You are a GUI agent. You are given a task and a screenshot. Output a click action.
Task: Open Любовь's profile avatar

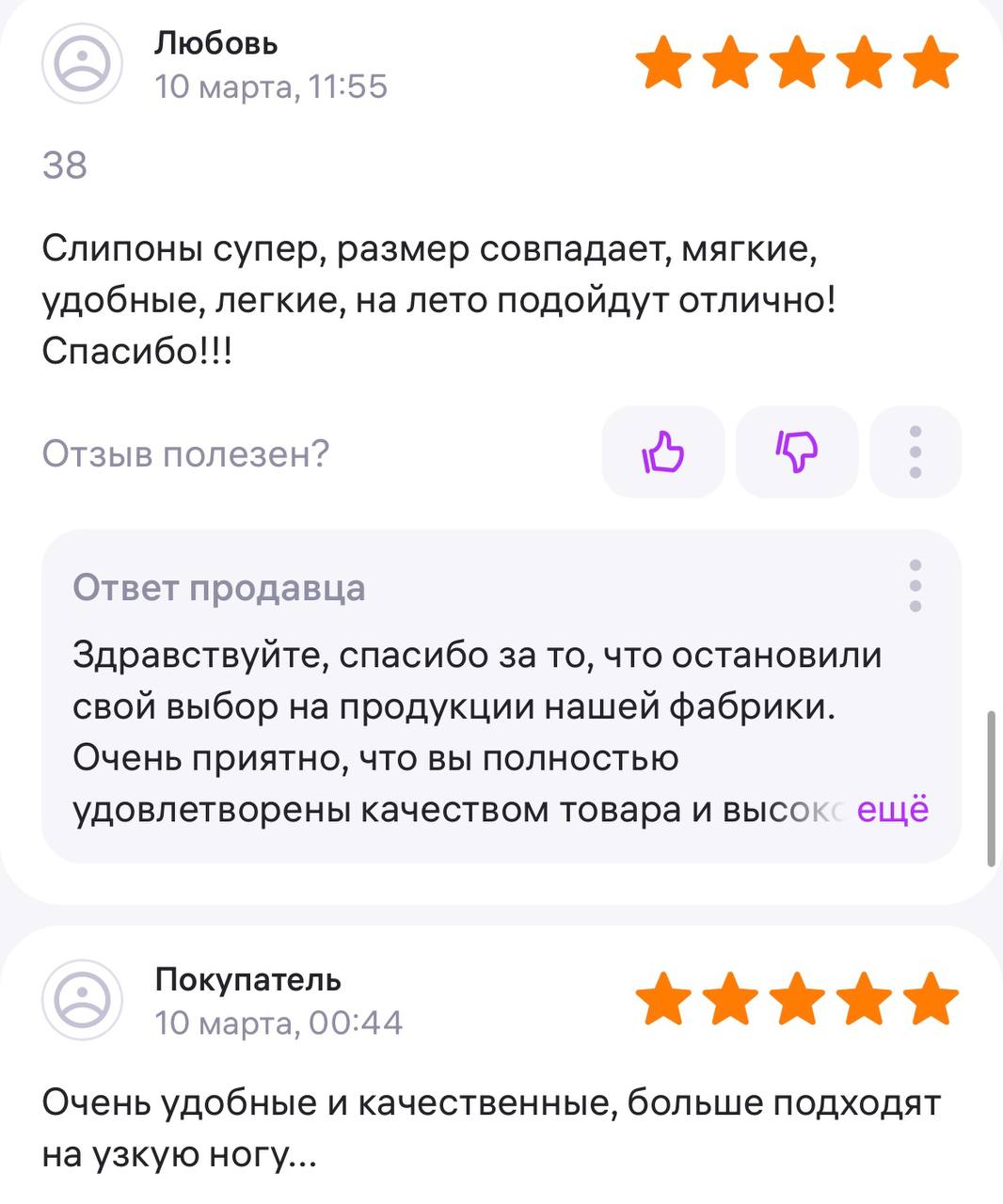coord(83,64)
